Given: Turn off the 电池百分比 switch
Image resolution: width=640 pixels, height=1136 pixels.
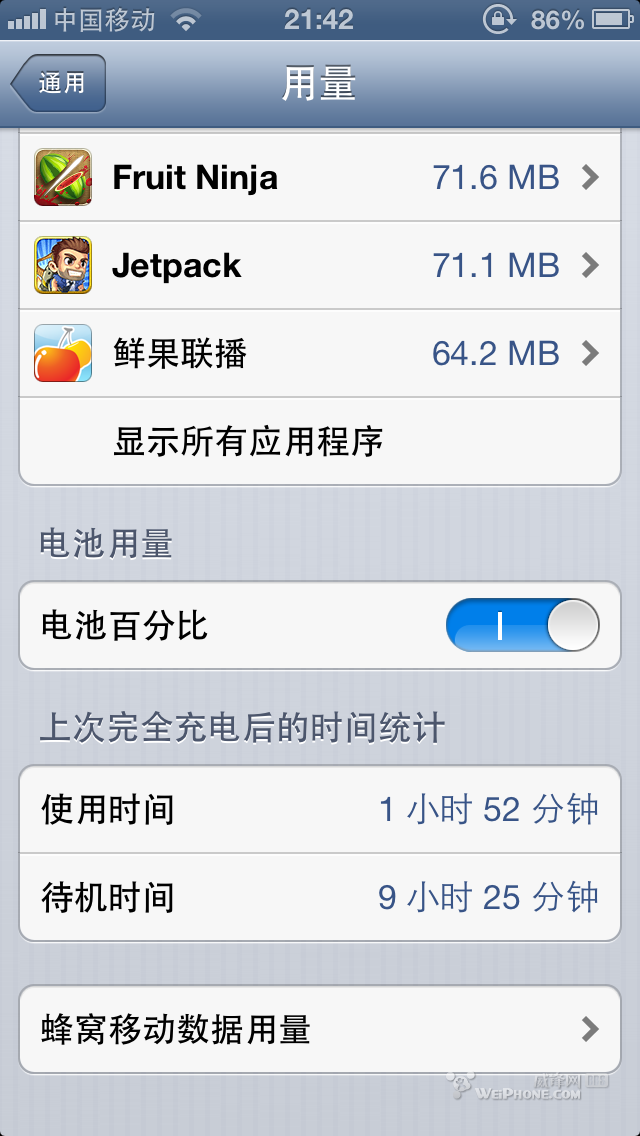Looking at the screenshot, I should pos(522,627).
